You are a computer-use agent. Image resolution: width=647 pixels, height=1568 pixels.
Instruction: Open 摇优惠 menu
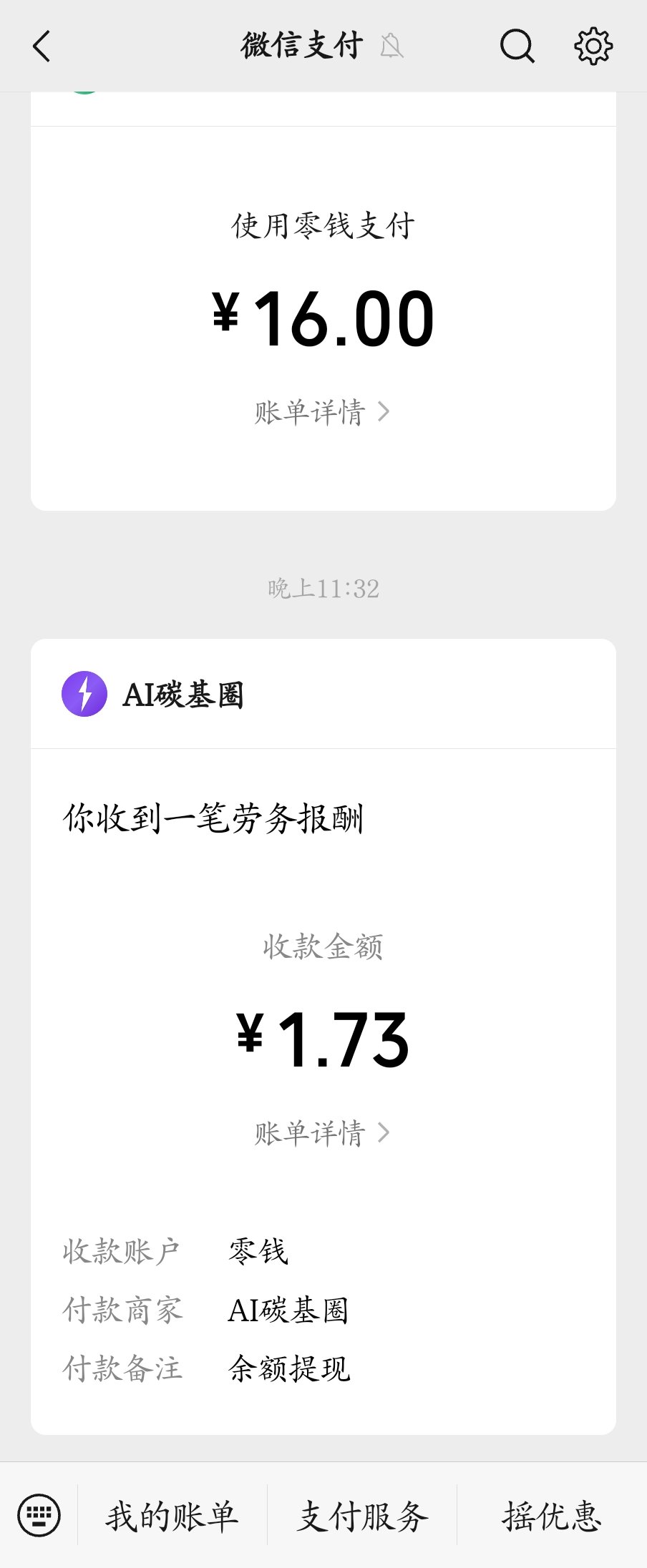(x=551, y=1516)
